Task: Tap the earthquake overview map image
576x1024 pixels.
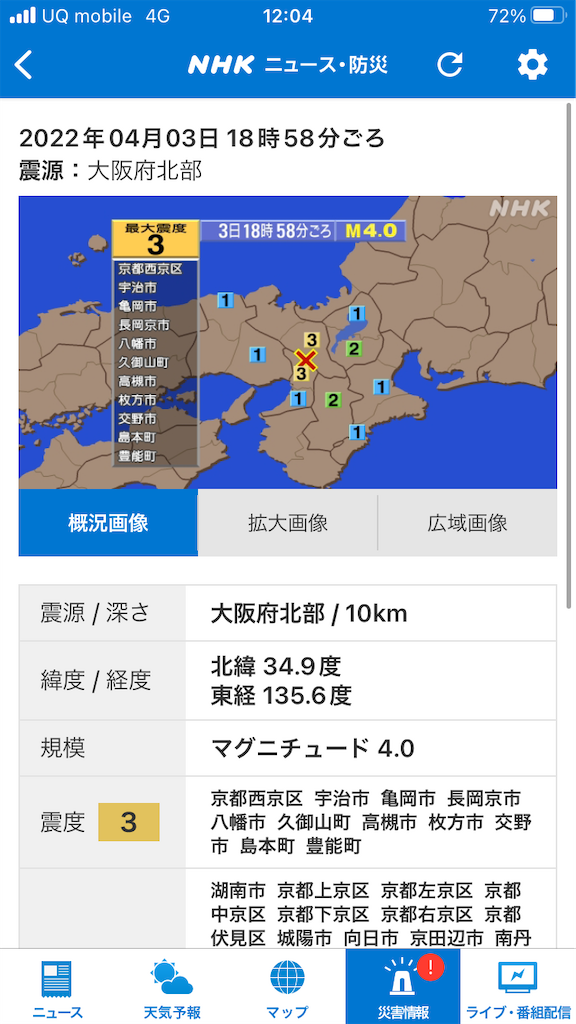Action: click(288, 342)
